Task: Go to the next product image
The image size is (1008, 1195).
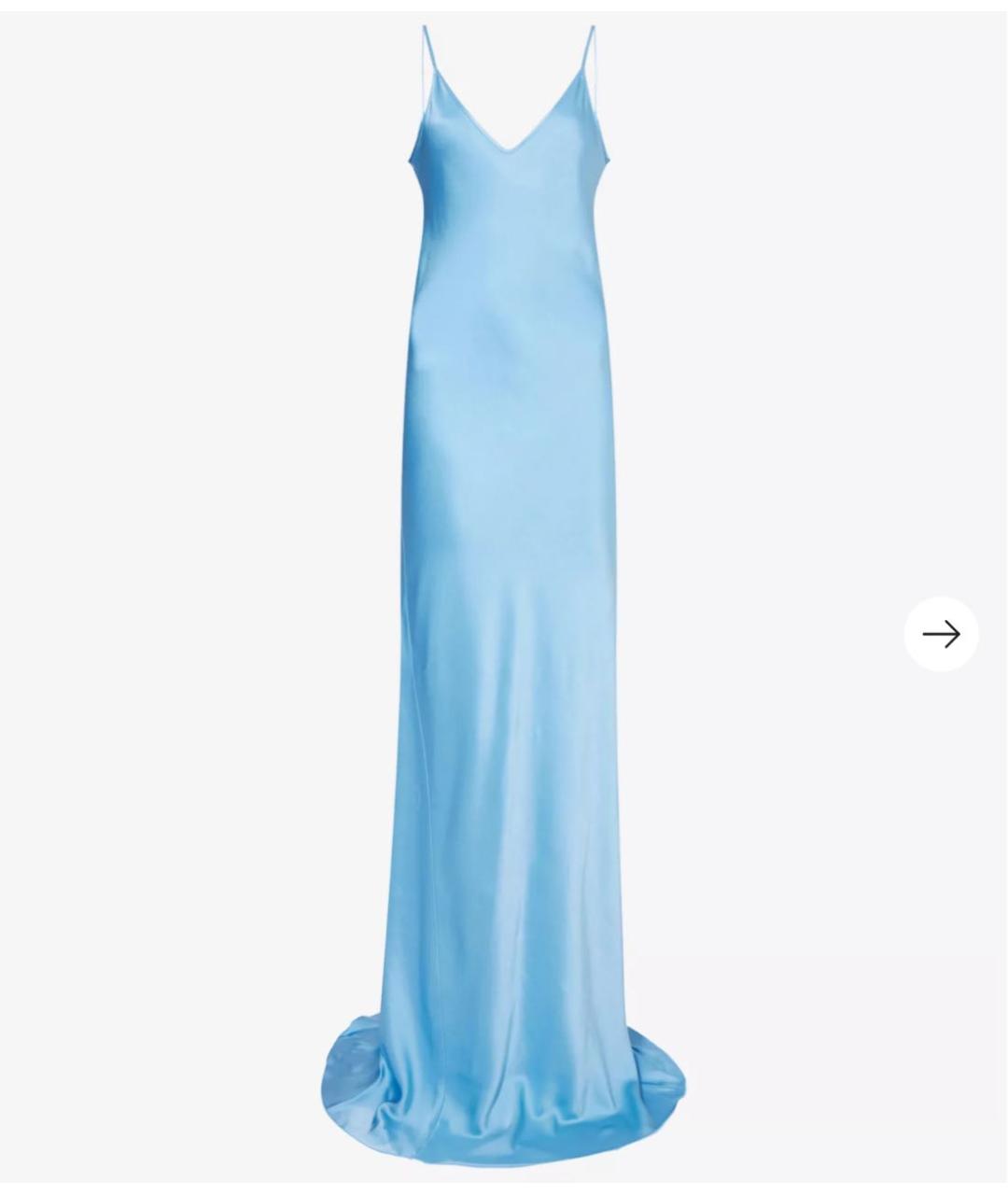Action: click(941, 634)
